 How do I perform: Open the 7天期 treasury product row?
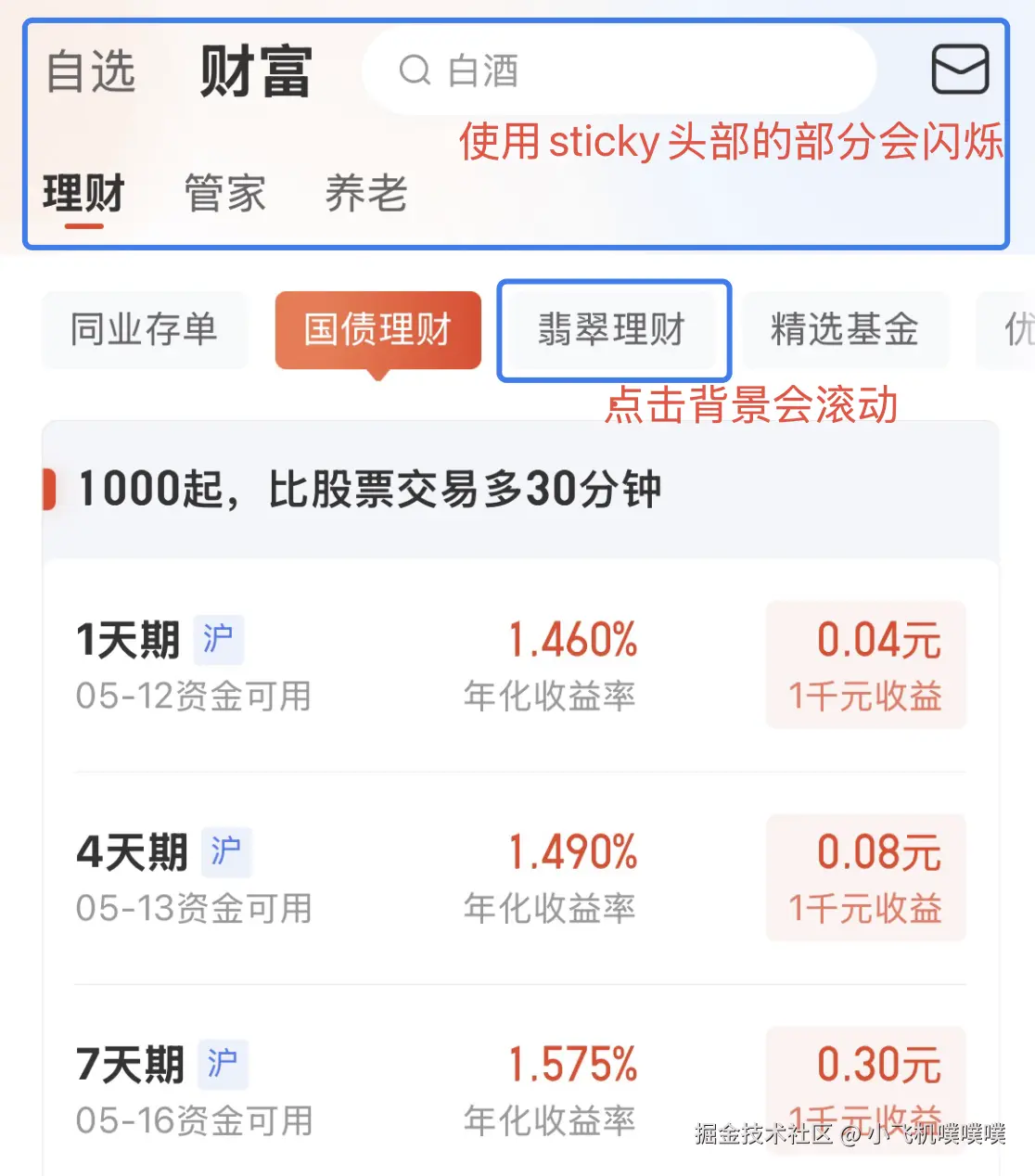point(519,1091)
